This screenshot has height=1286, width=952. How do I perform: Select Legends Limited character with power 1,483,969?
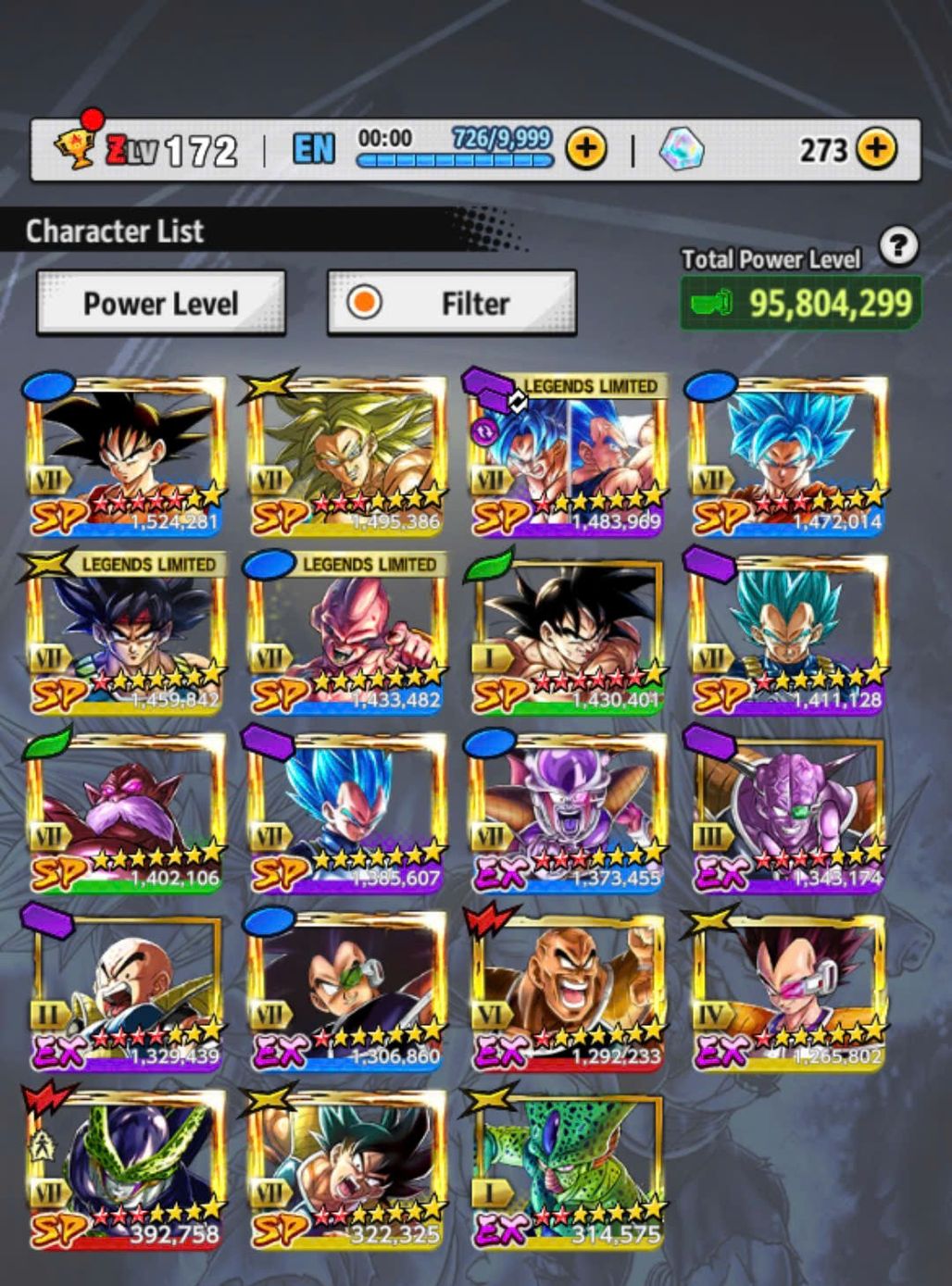pos(567,456)
